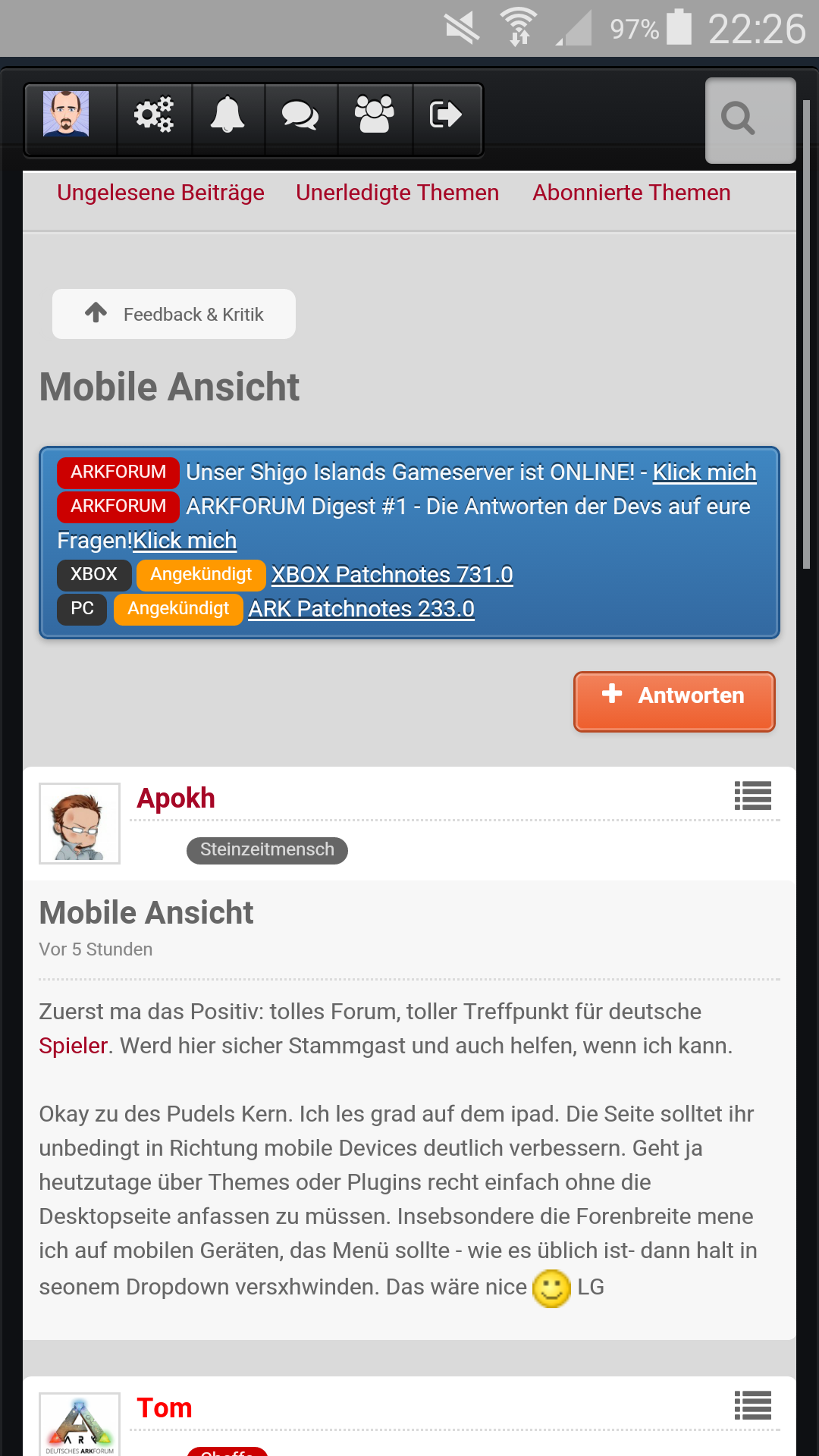The width and height of the screenshot is (819, 1456).
Task: Open ARK Patchnotes 233.0
Action: [x=362, y=609]
